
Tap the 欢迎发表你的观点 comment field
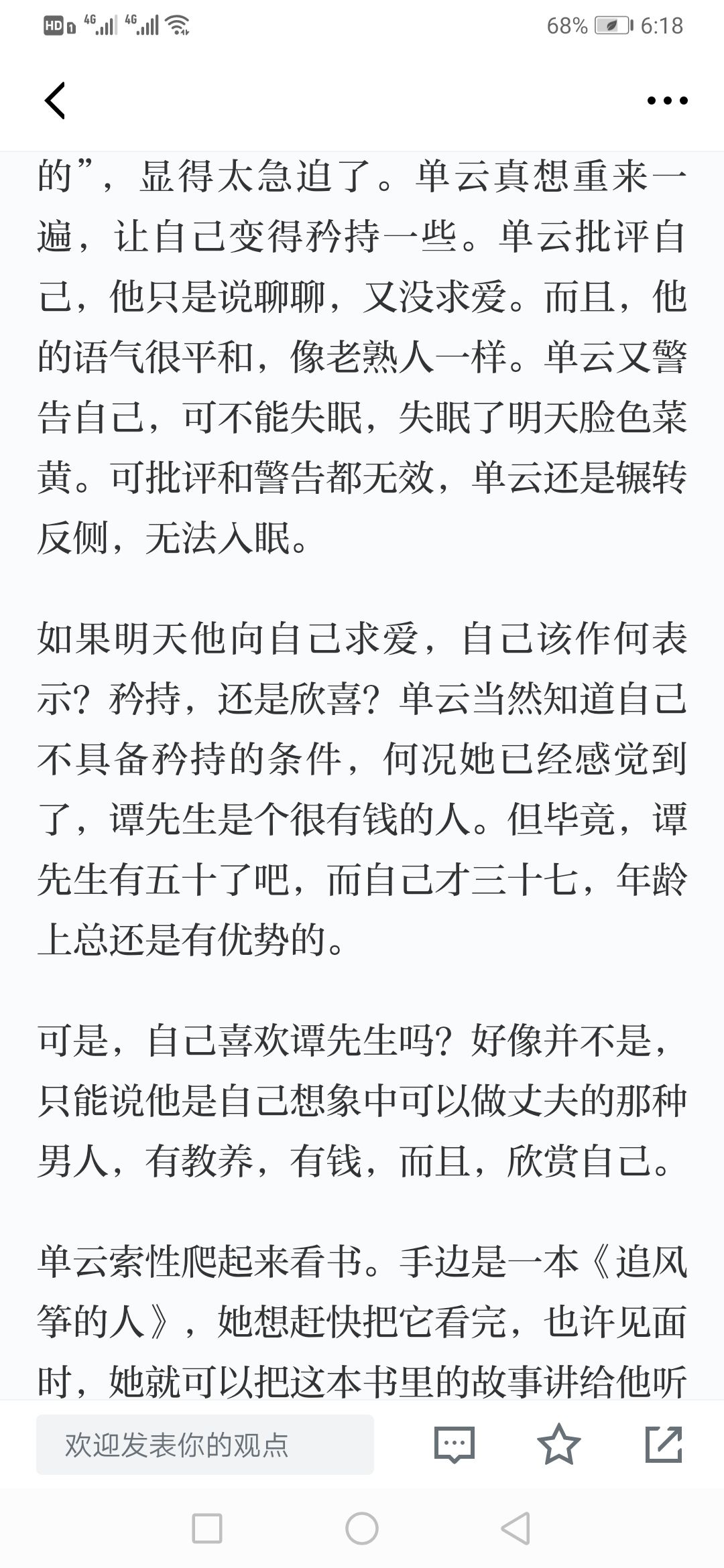(205, 1445)
